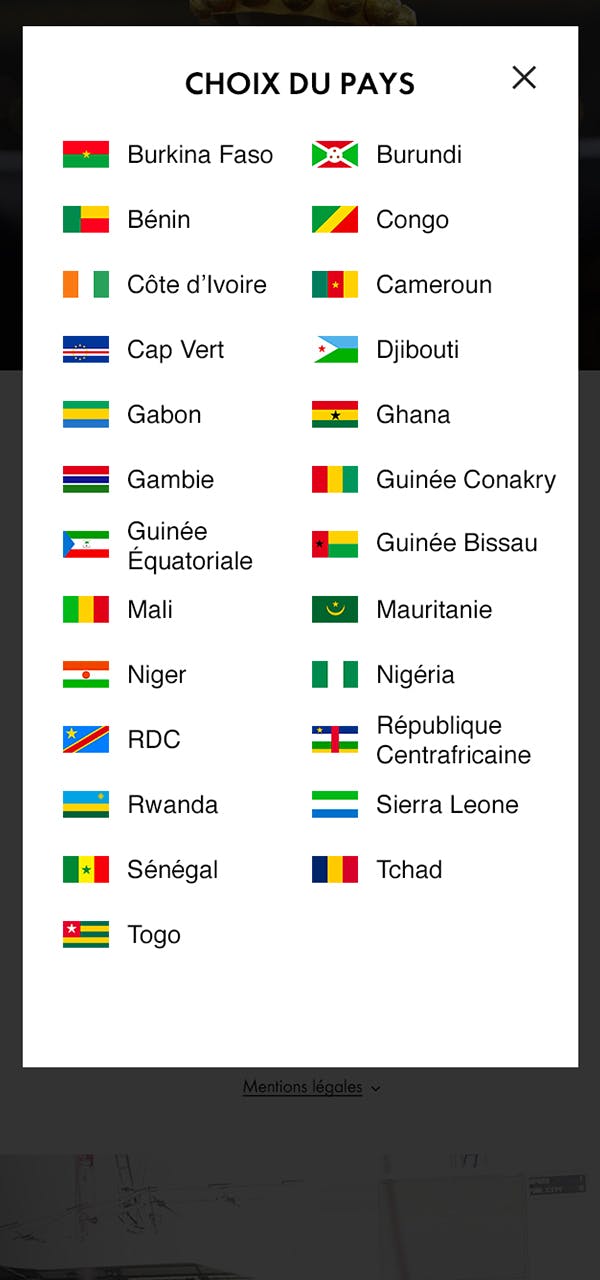Select Congo as country

(x=412, y=220)
